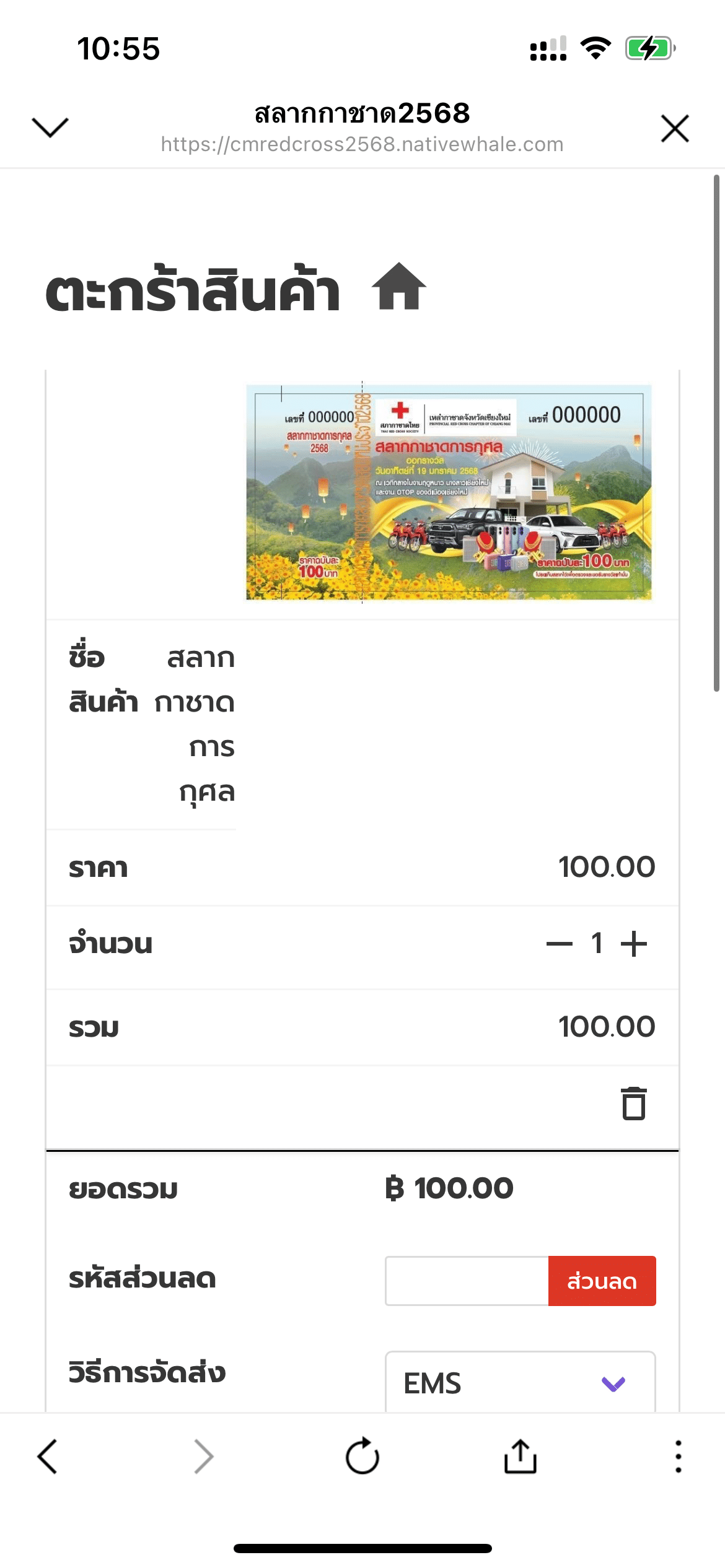Screen dimensions: 725x1568
Task: Delete the cart item using trash icon
Action: (x=634, y=1102)
